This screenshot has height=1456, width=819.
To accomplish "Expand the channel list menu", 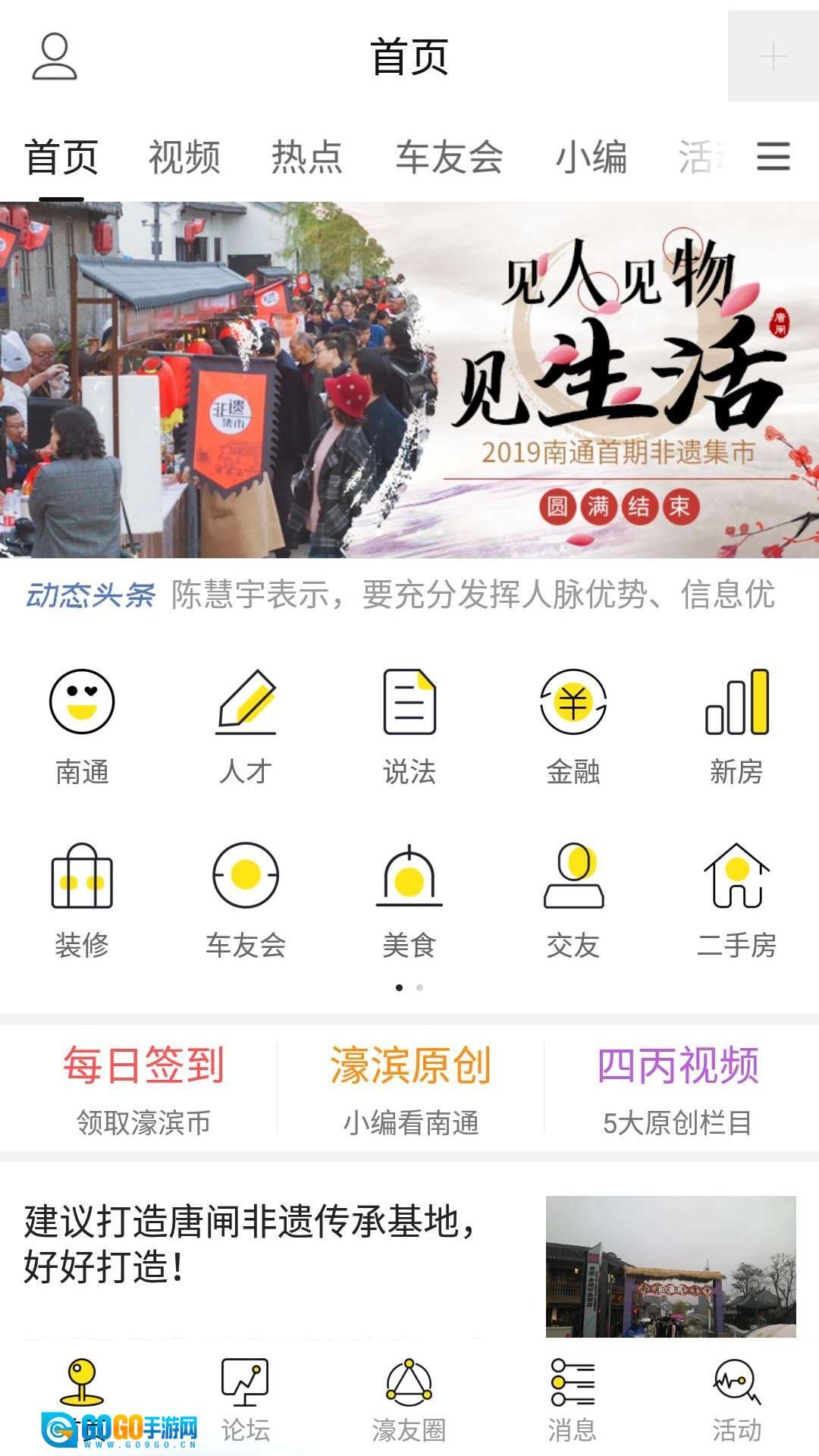I will pos(773,157).
